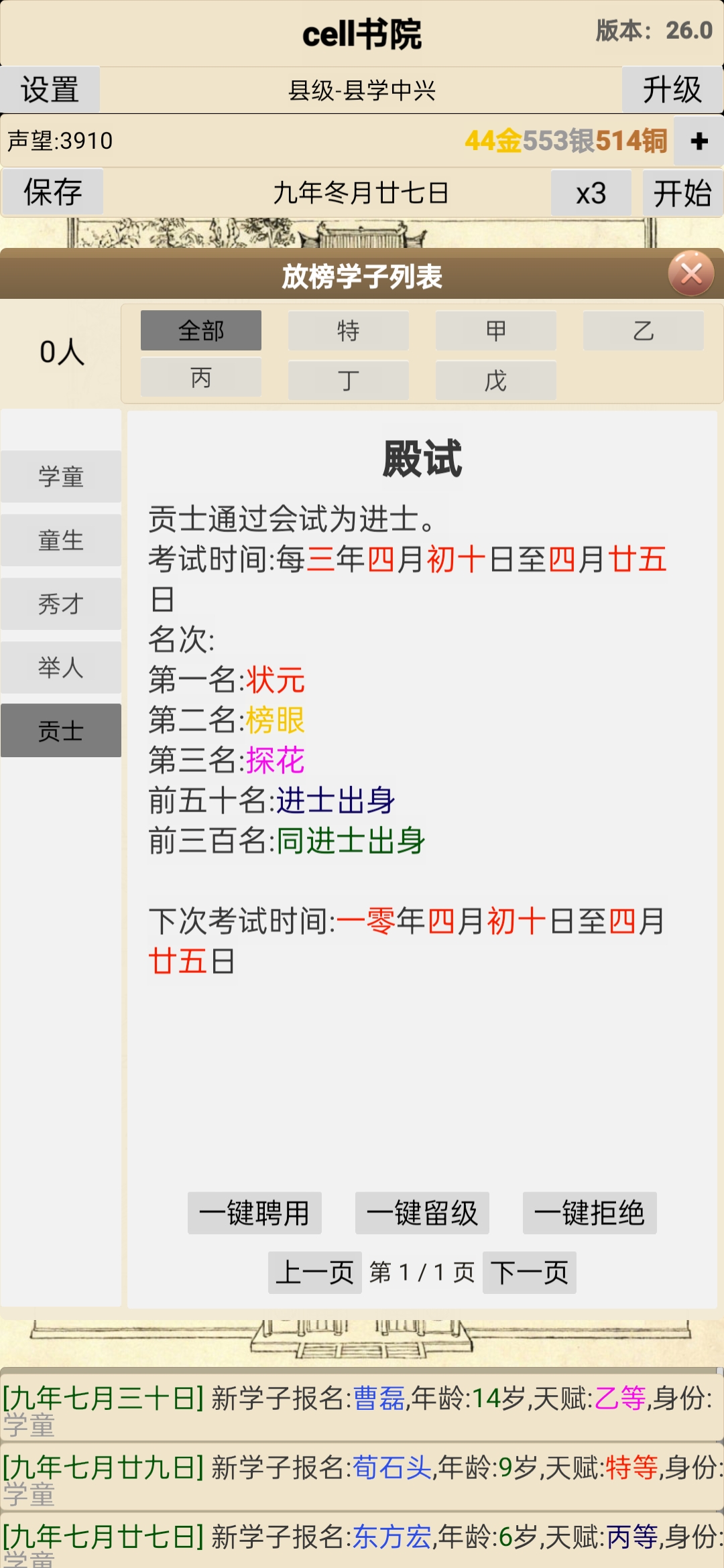Change the x3 speed setting
The image size is (724, 1568).
[x=591, y=193]
